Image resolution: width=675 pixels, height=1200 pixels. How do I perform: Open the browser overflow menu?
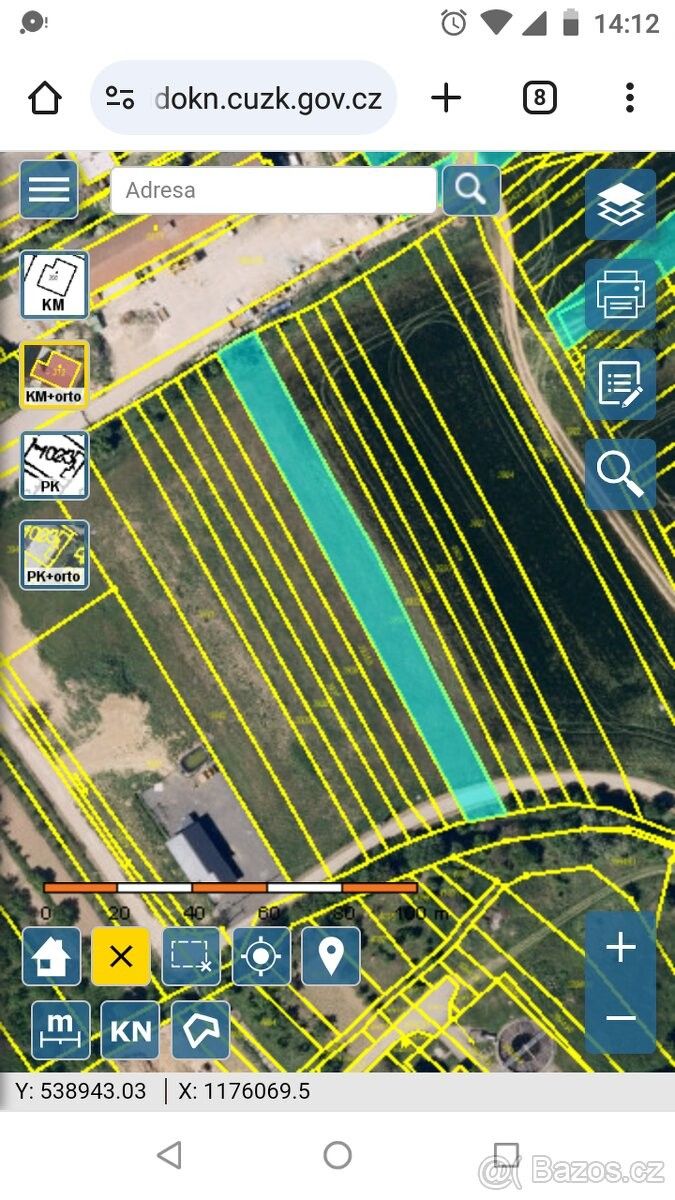pos(629,98)
